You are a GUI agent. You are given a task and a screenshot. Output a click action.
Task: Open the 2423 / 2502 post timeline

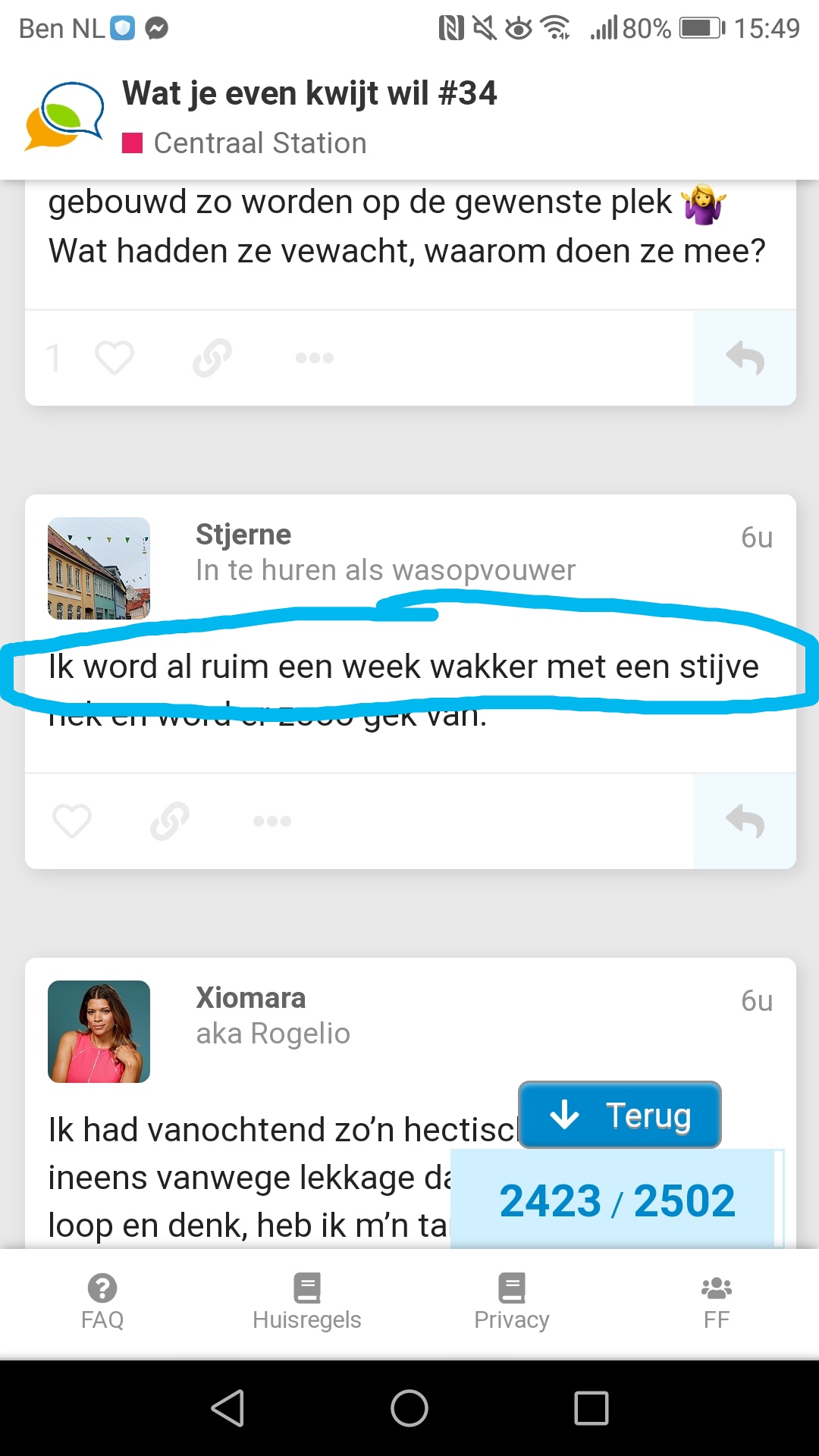coord(617,1200)
